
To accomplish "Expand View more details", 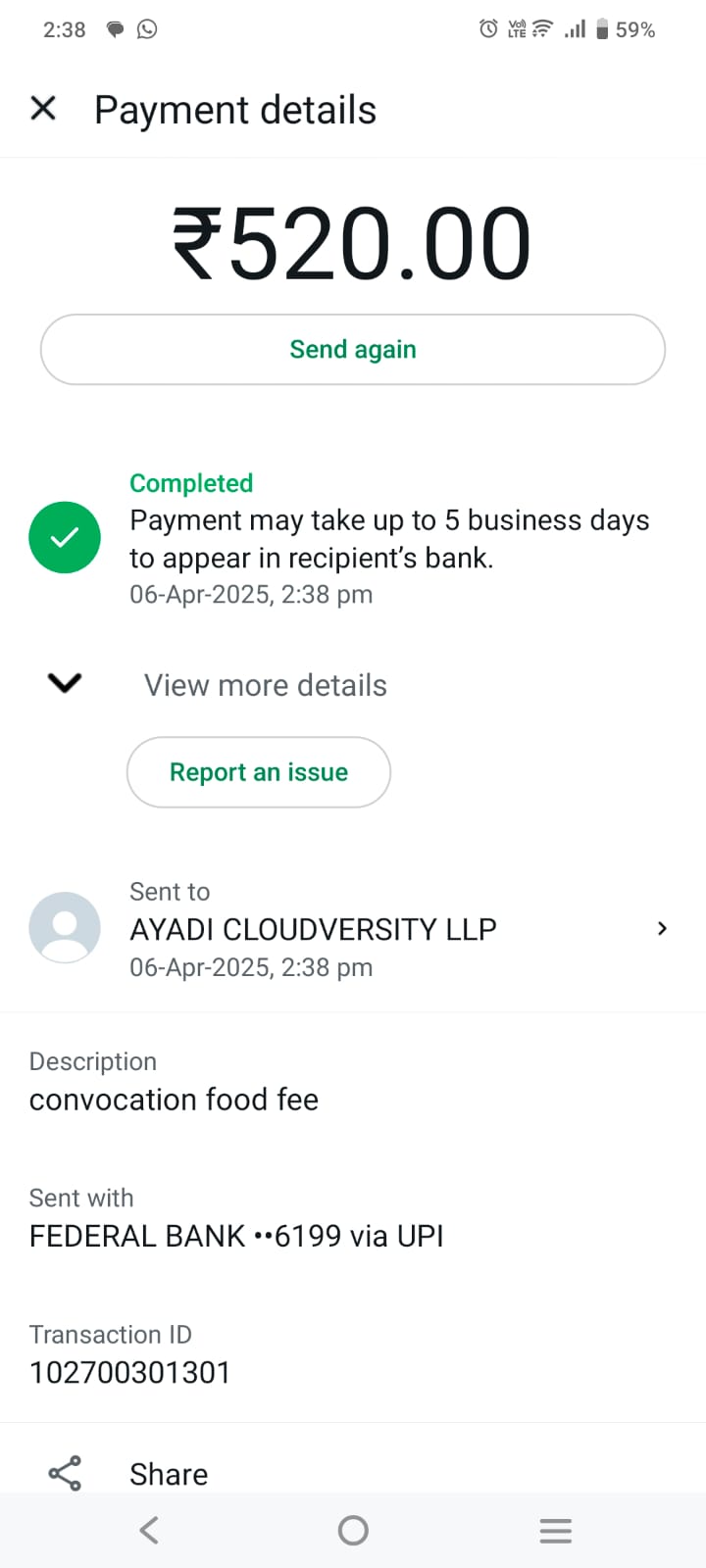I will click(265, 685).
